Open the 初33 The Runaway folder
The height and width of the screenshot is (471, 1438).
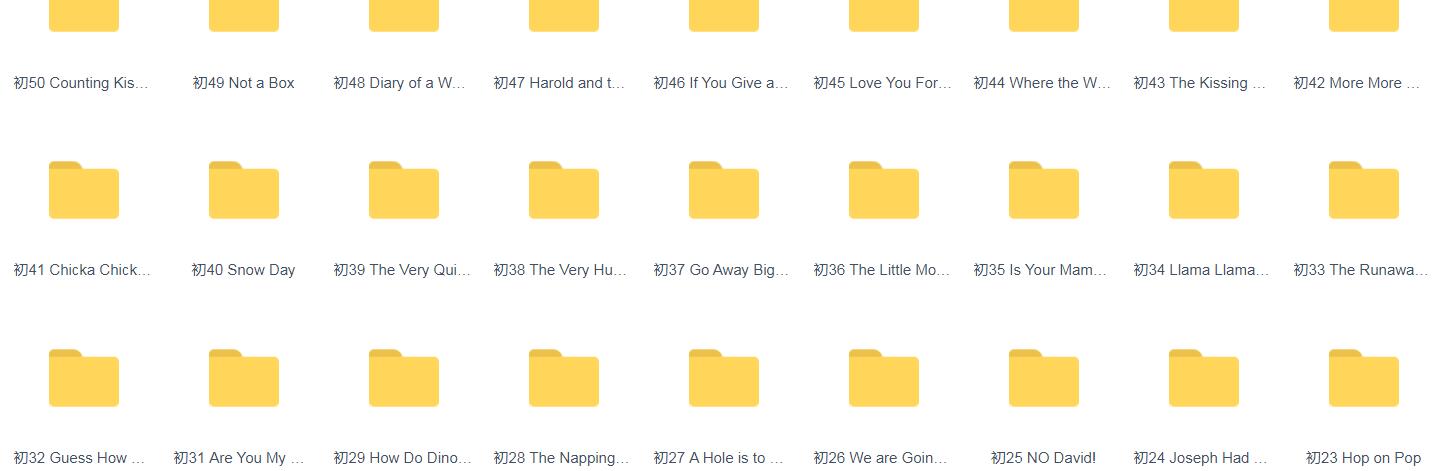tap(1364, 190)
